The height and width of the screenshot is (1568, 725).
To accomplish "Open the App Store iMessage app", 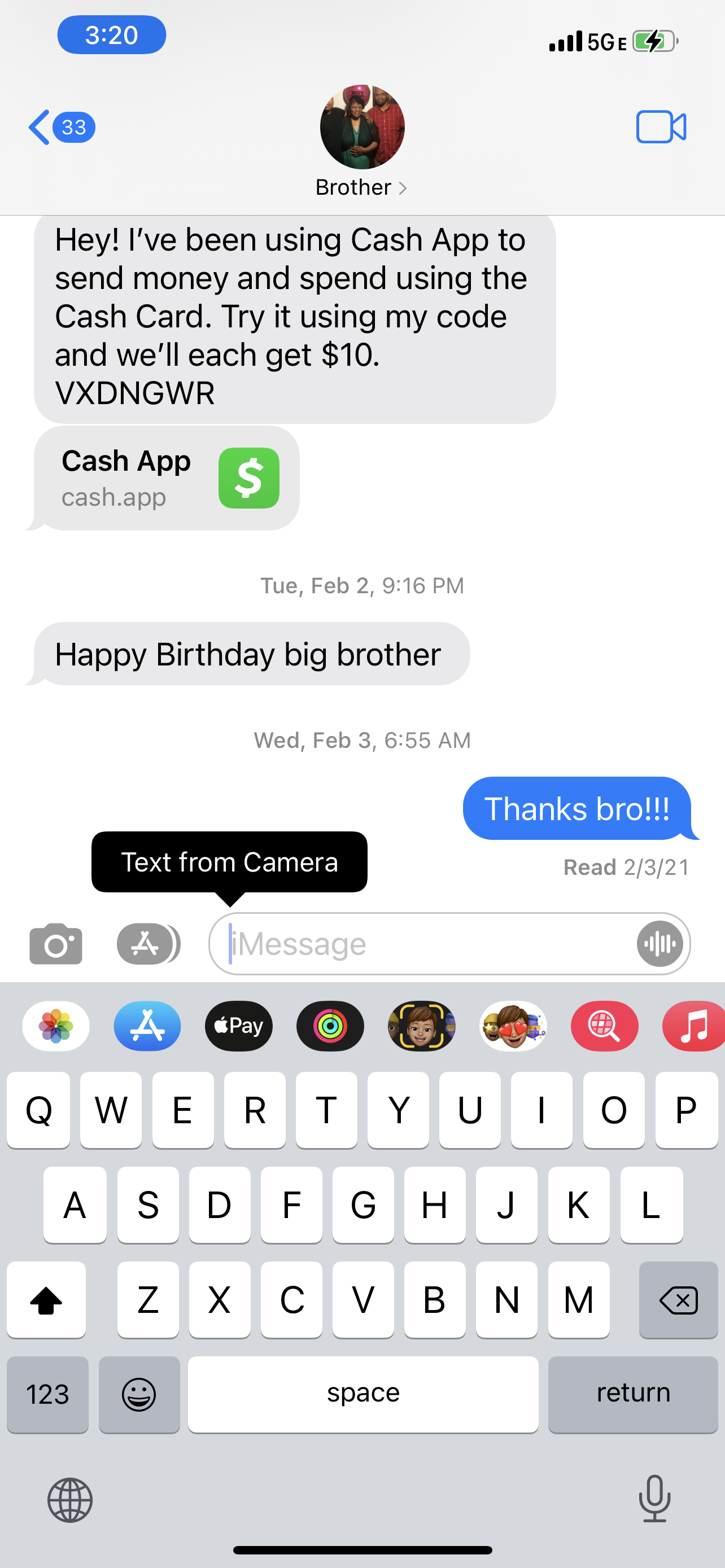I will tap(147, 1026).
